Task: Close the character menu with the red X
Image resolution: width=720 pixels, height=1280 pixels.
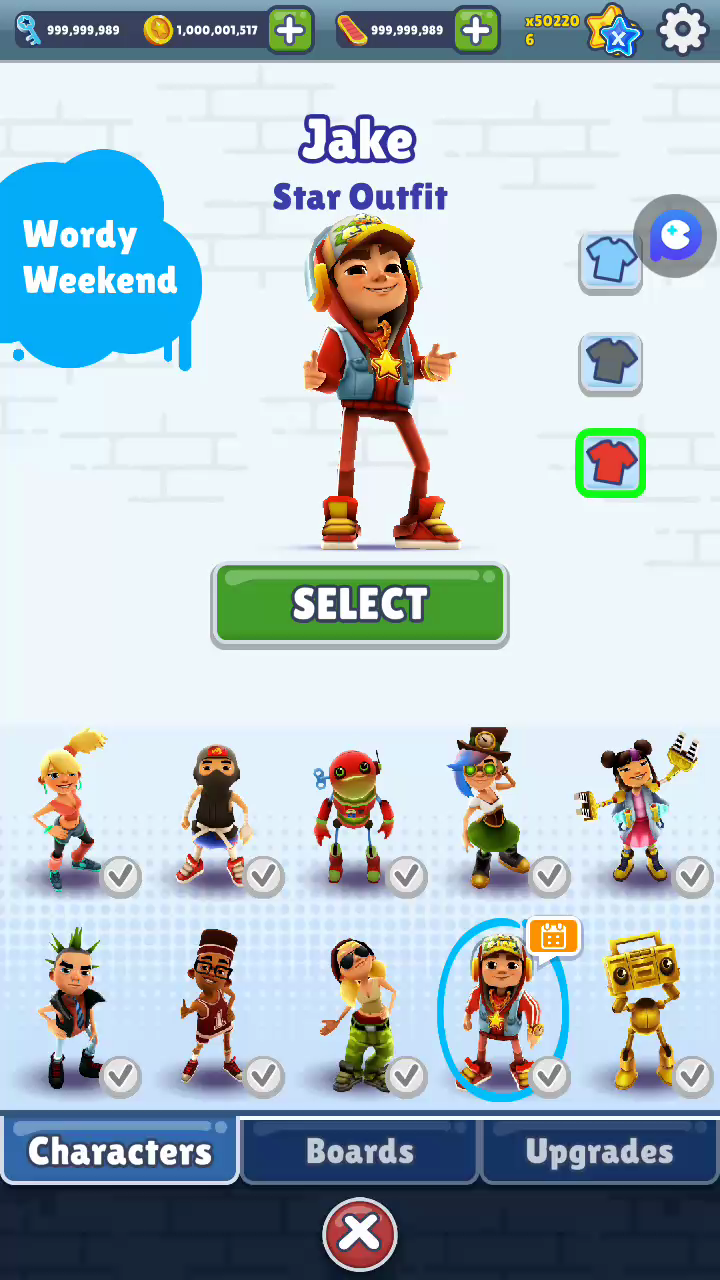Action: [360, 1235]
